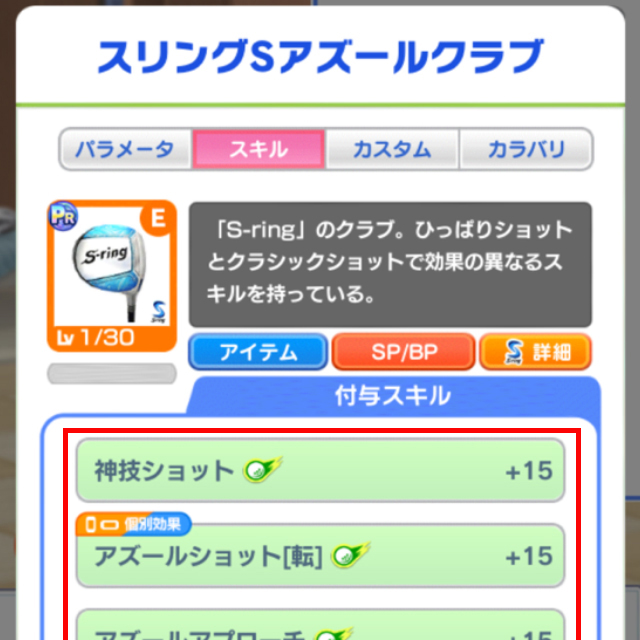Switch to the カラバリ tab

click(526, 150)
